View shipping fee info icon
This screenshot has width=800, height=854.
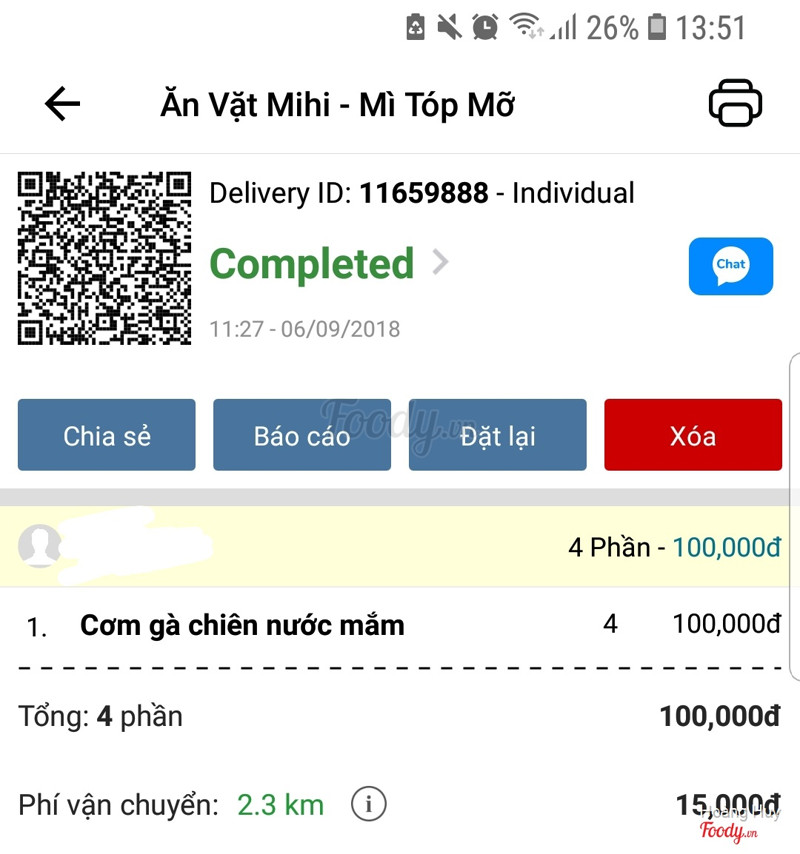pyautogui.click(x=369, y=804)
